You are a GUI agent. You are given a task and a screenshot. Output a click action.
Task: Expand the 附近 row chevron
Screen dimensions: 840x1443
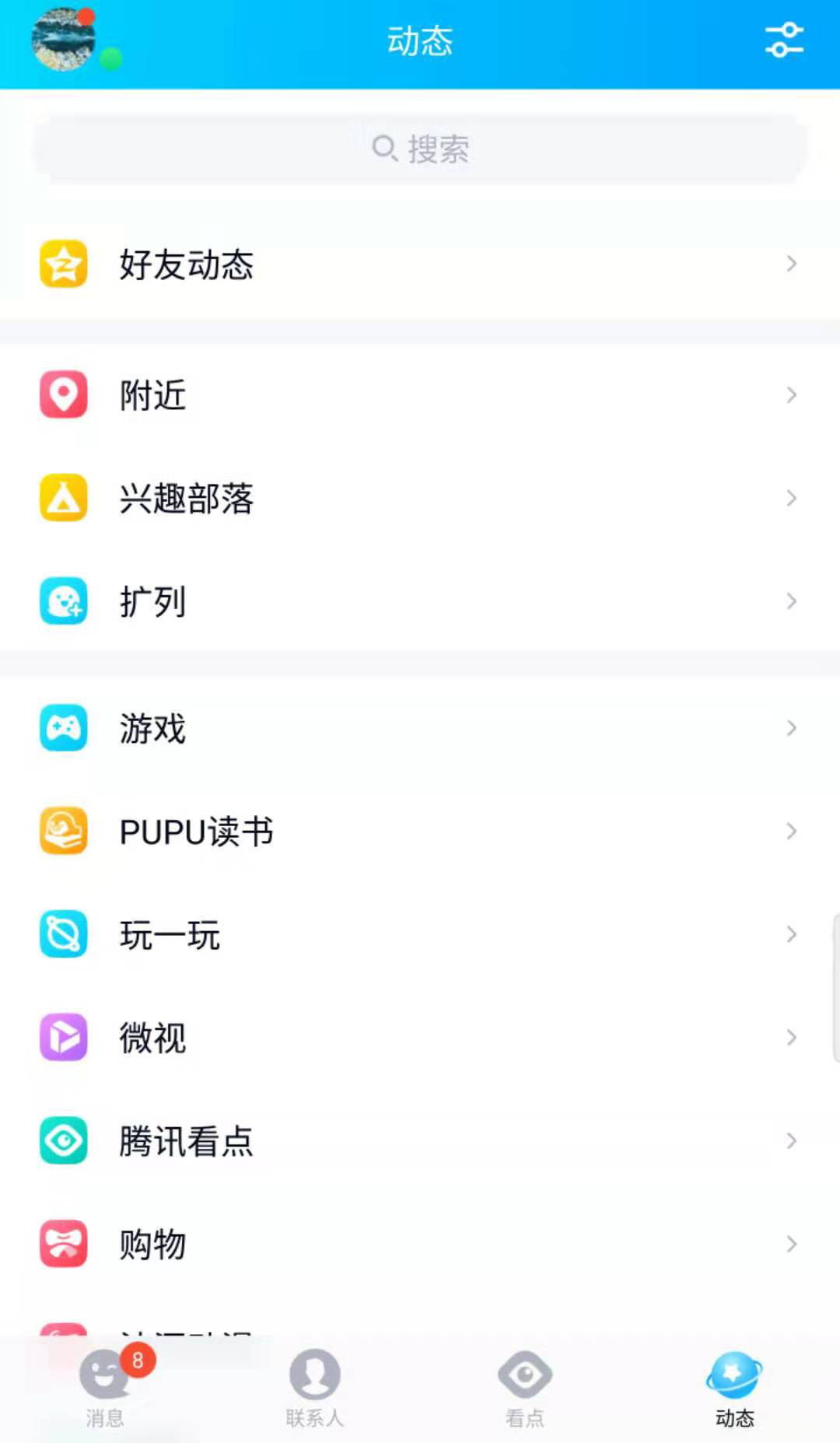(x=793, y=395)
